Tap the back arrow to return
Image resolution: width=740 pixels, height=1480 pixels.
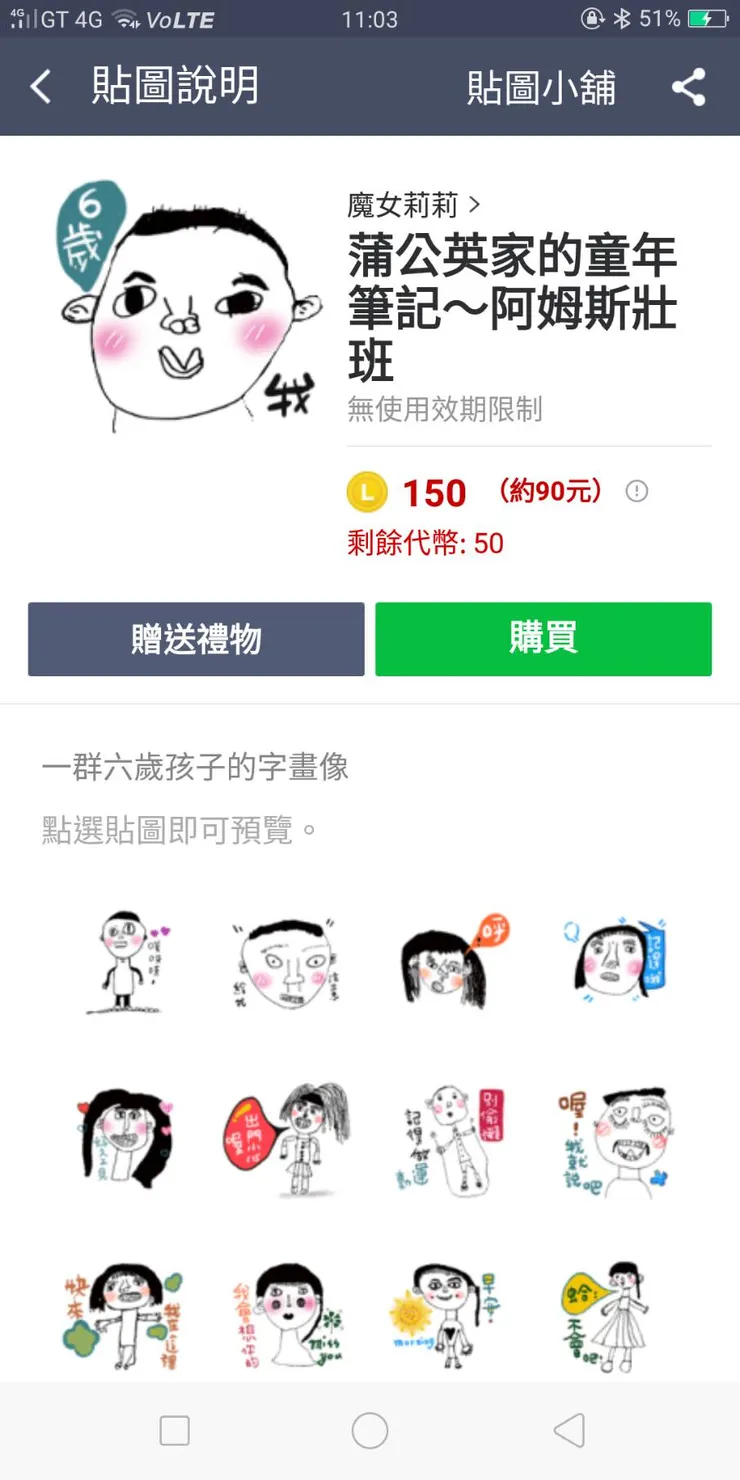(x=40, y=87)
